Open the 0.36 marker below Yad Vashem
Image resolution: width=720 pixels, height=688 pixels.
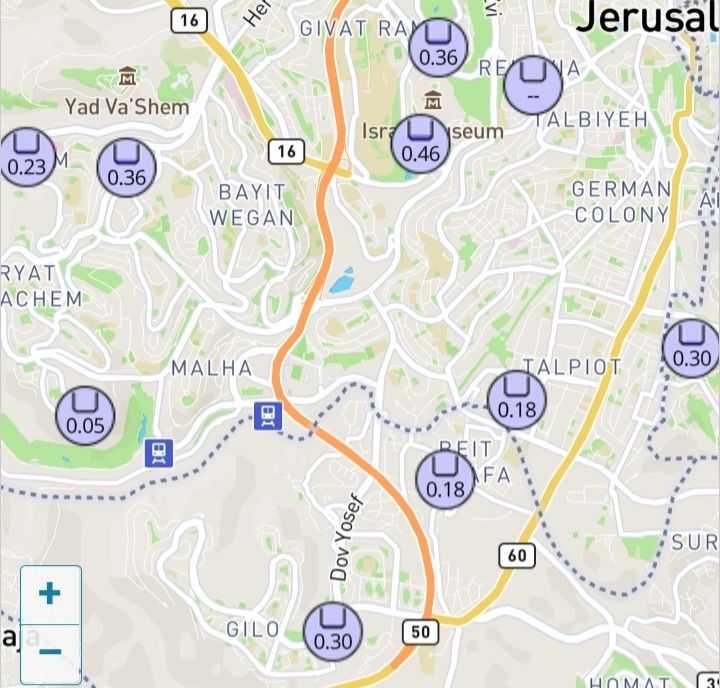(126, 167)
